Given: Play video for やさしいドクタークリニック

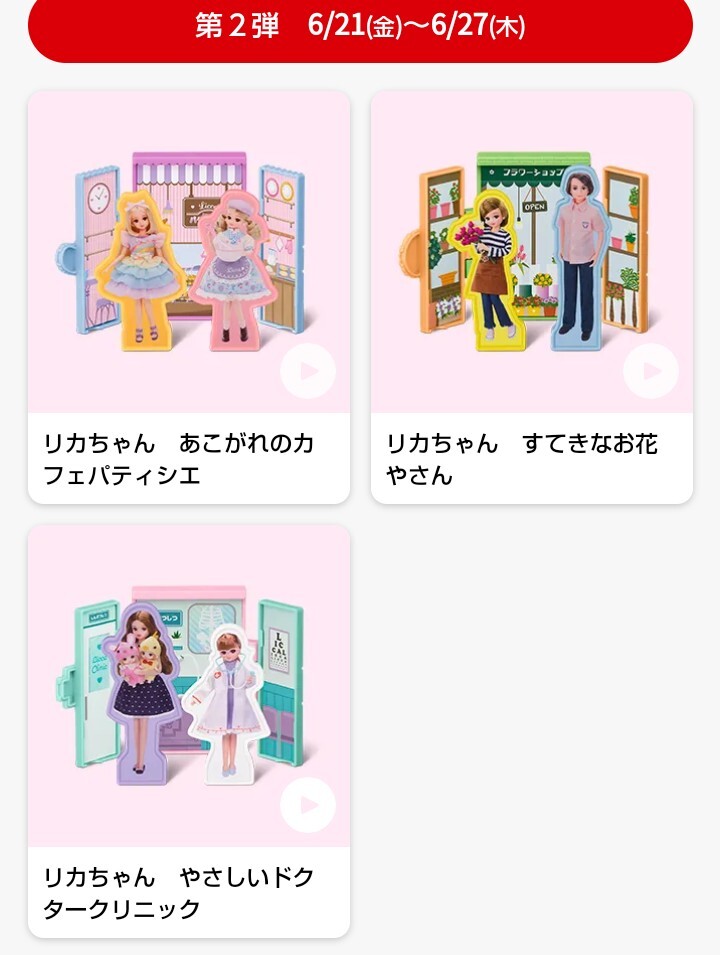Looking at the screenshot, I should coord(308,805).
